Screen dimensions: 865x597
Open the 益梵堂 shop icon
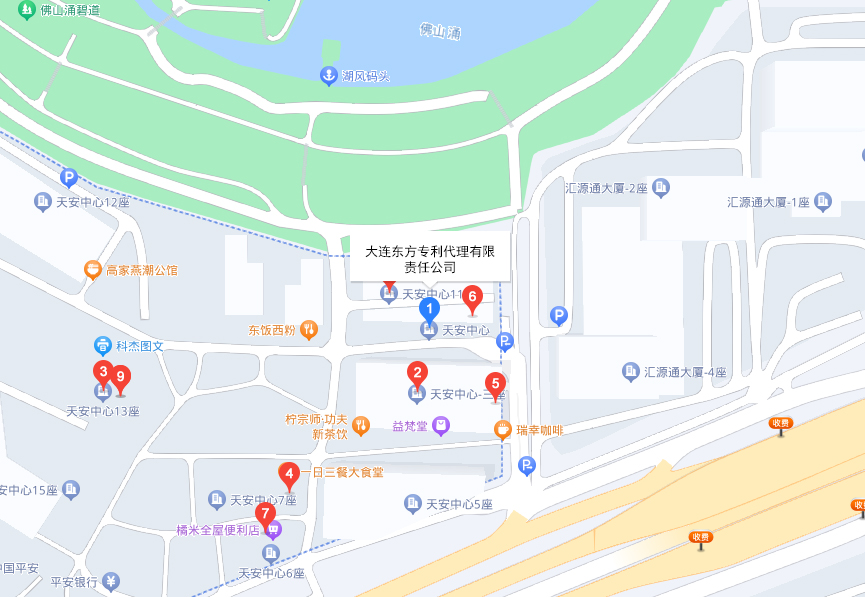441,426
